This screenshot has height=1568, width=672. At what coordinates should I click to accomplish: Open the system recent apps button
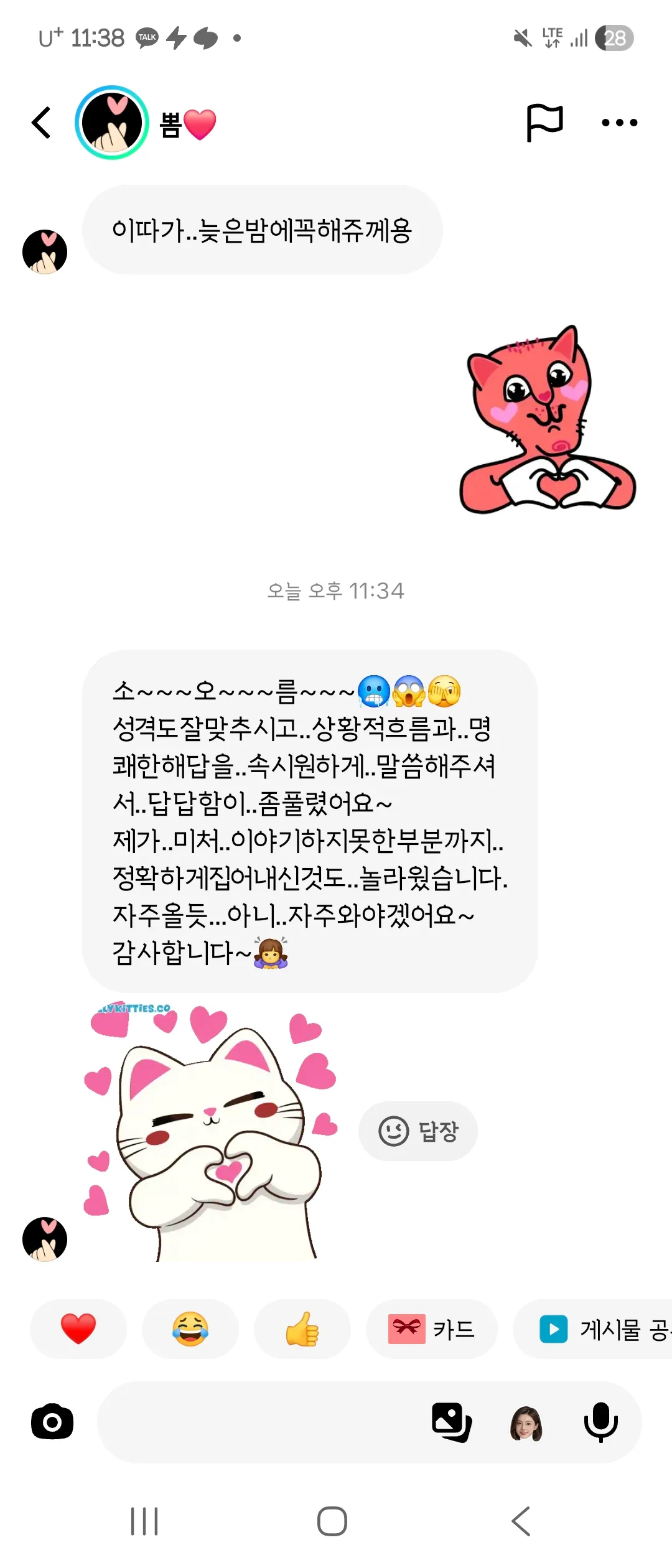(x=144, y=1521)
